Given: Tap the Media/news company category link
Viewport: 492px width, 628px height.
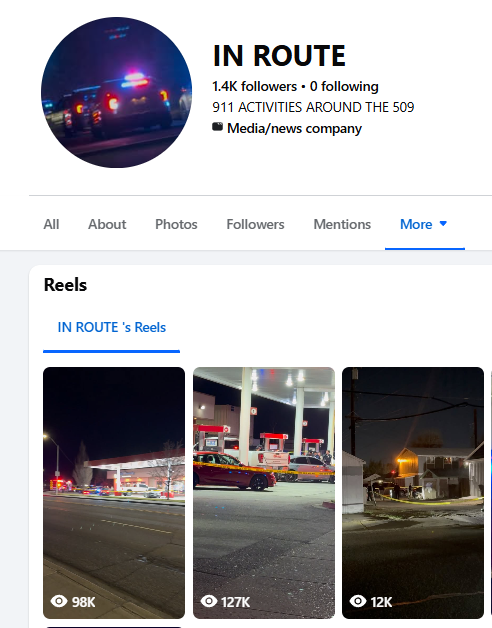Looking at the screenshot, I should [294, 129].
